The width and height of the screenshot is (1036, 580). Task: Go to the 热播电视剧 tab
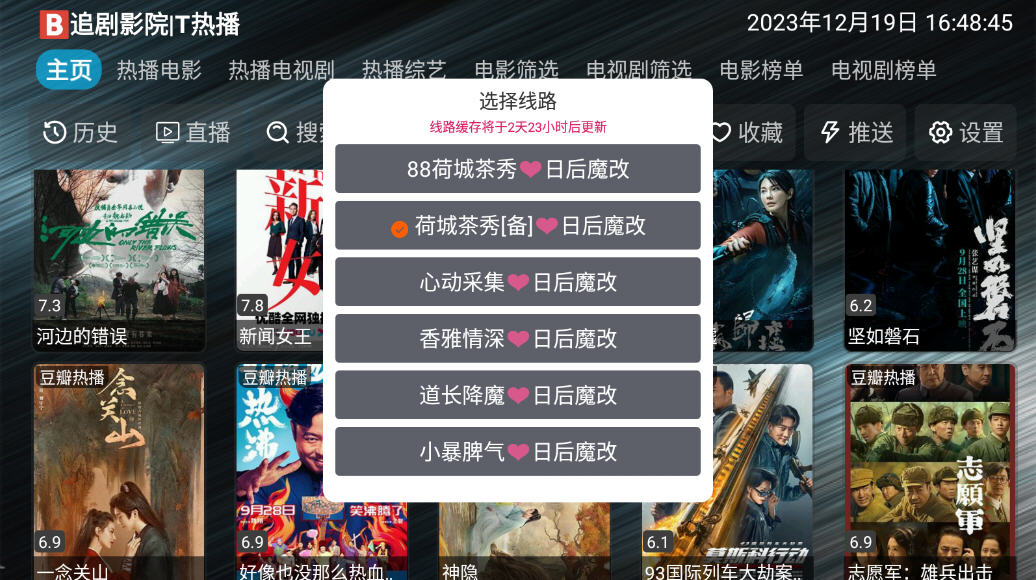pyautogui.click(x=281, y=70)
